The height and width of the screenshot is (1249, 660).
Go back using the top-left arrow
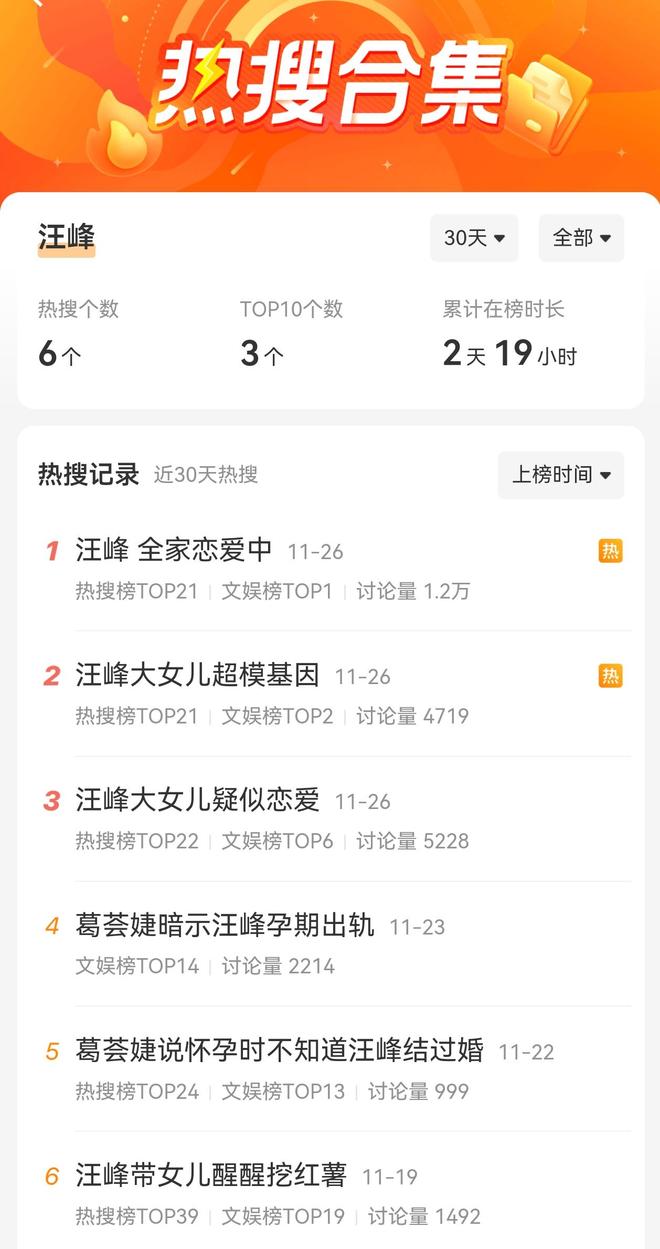[x=40, y=4]
